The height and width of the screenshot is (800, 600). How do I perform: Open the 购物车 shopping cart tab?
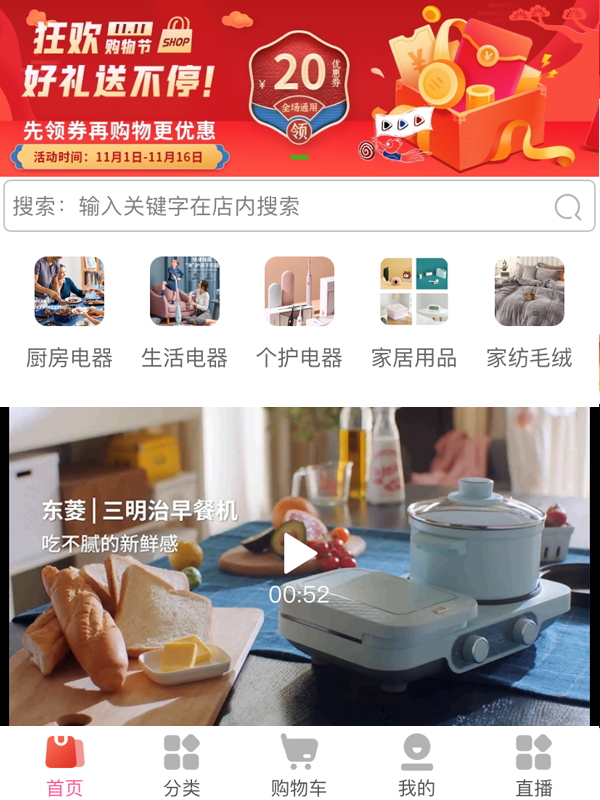coord(299,765)
